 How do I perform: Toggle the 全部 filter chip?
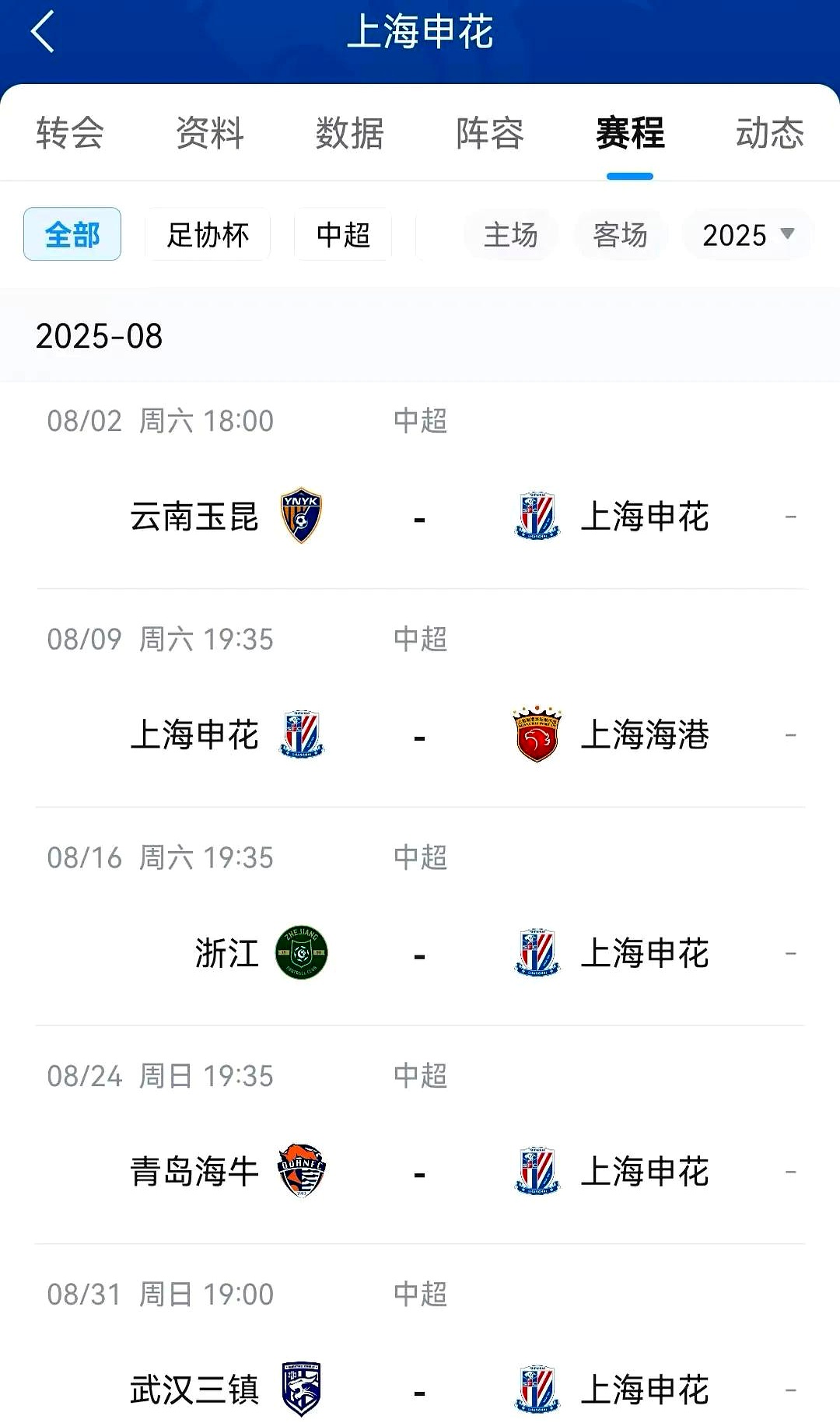(72, 234)
